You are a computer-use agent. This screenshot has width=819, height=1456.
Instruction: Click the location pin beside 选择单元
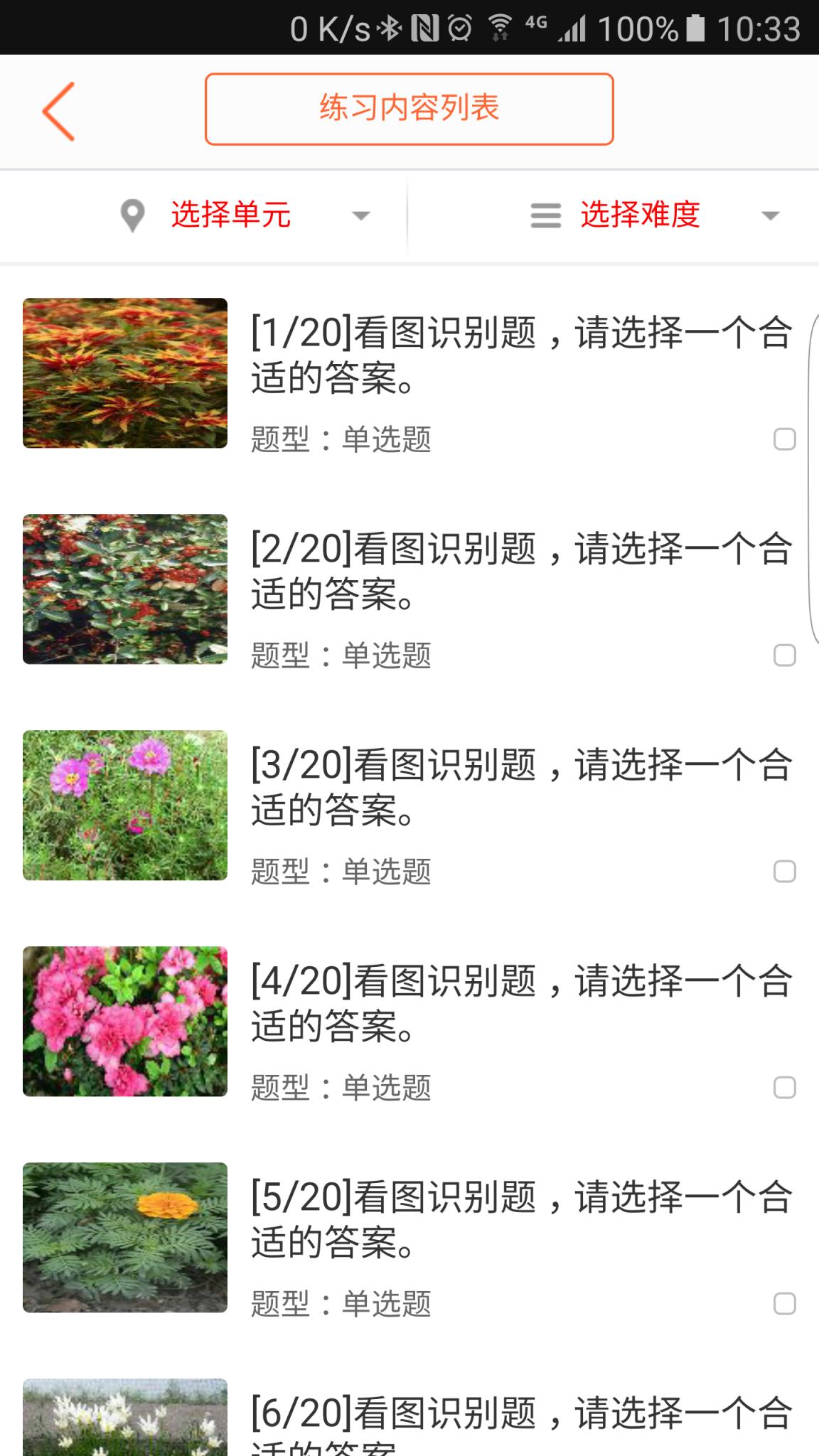[x=132, y=215]
